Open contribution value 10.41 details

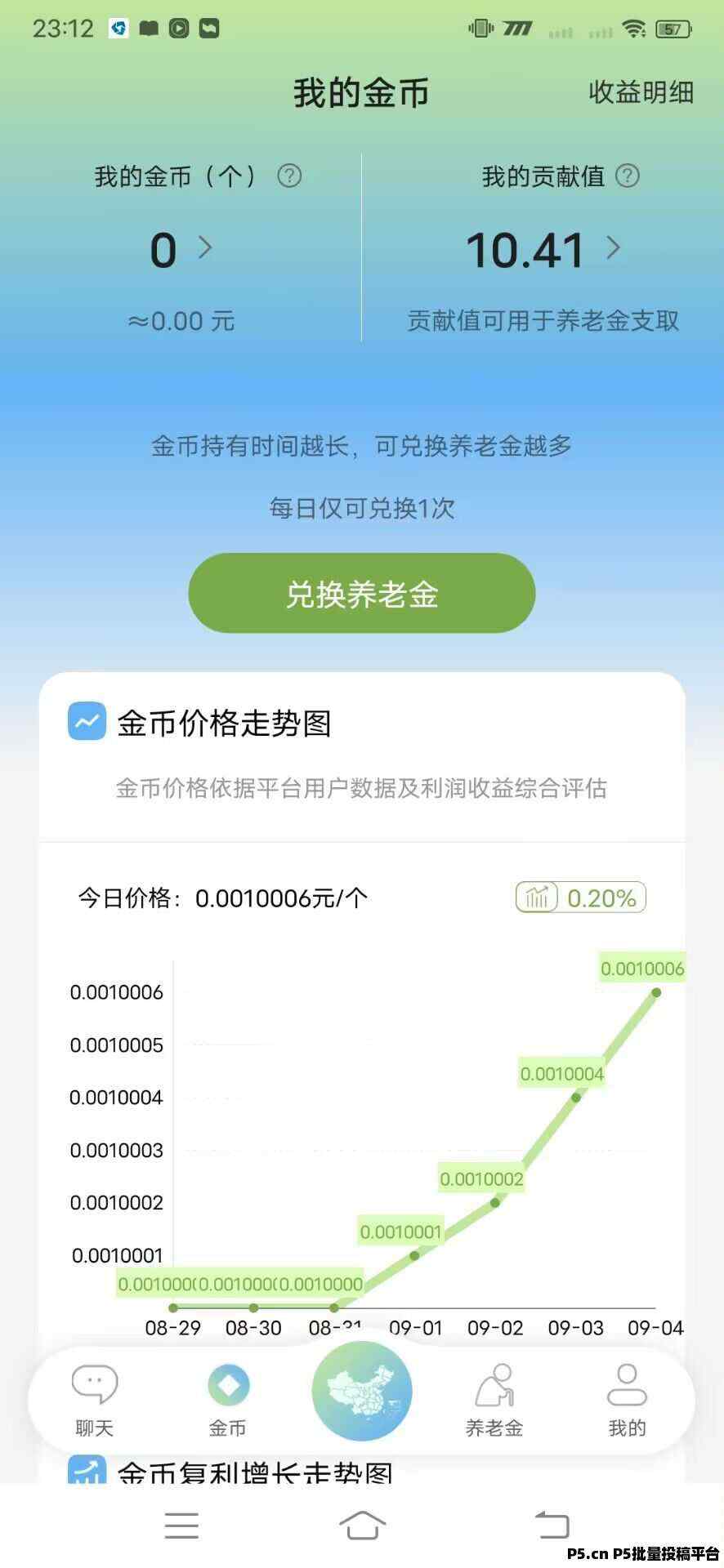pyautogui.click(x=543, y=249)
